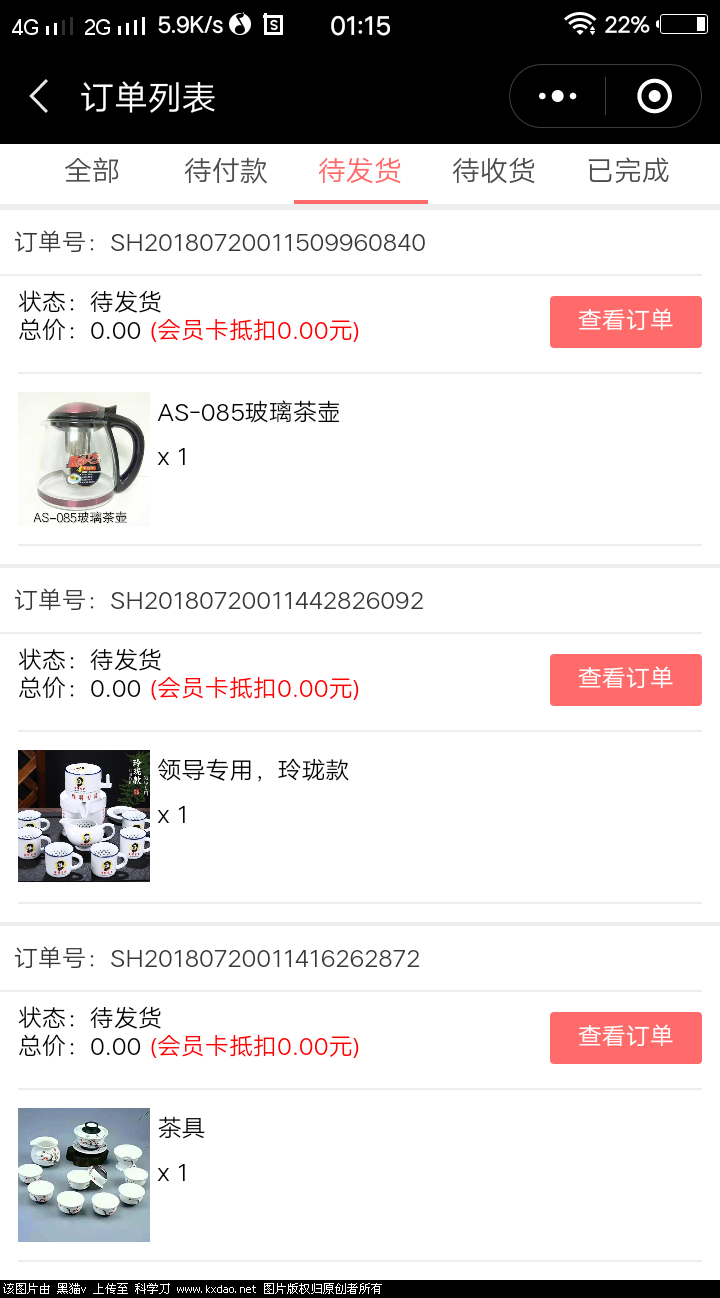Close the mini program with the circle icon
The width and height of the screenshot is (720, 1298).
point(654,97)
